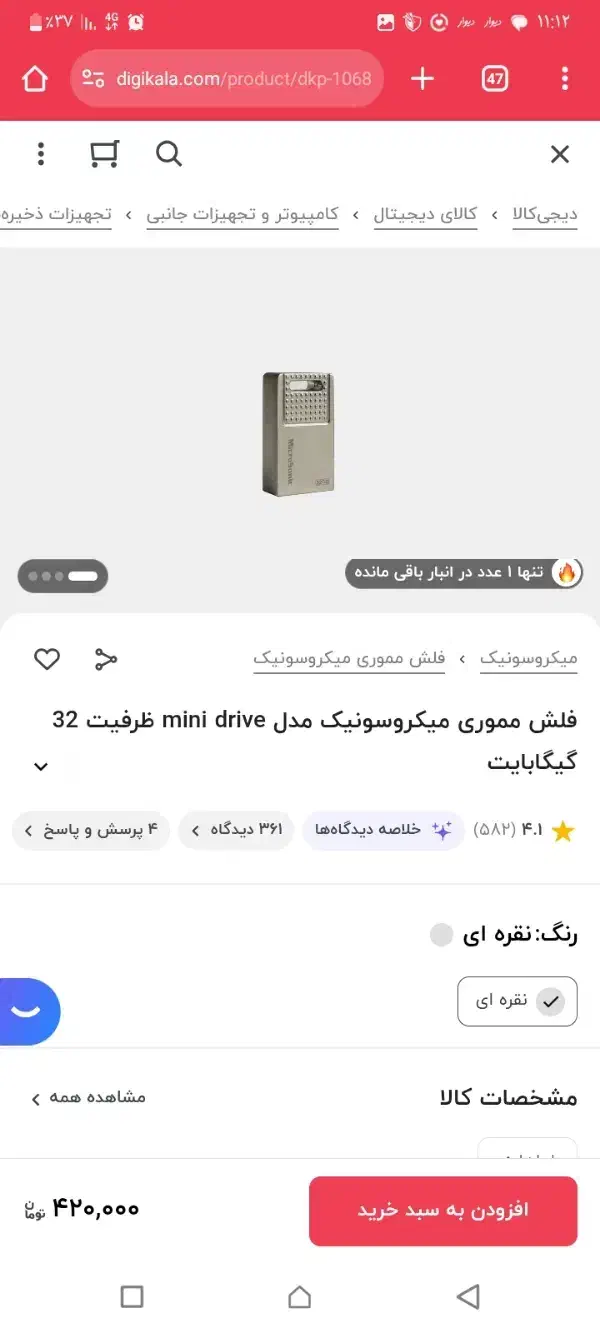Go to the browser home page
The width and height of the screenshot is (600, 1333).
pos(35,79)
